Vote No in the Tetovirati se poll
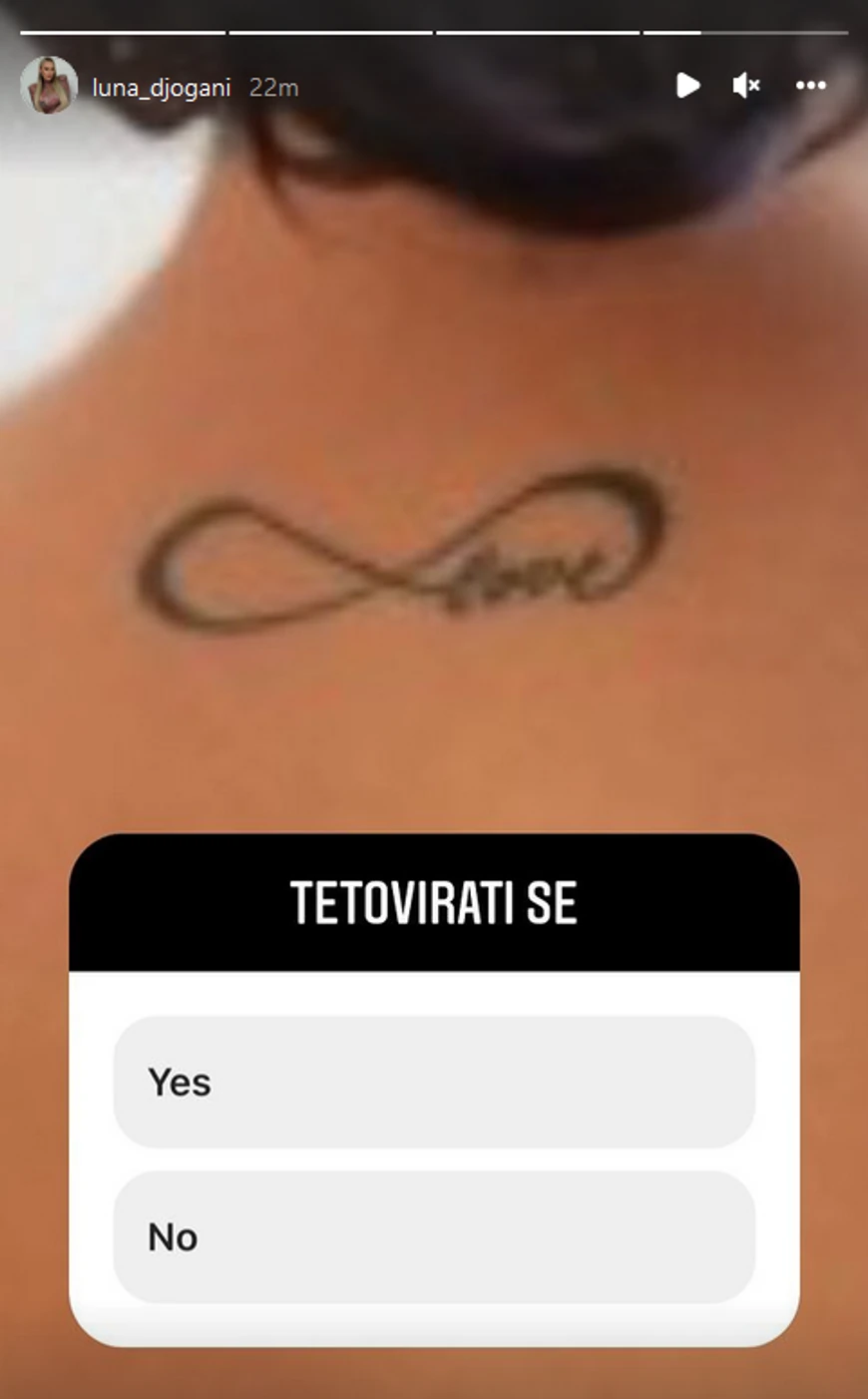Image resolution: width=868 pixels, height=1399 pixels. pos(434,1236)
